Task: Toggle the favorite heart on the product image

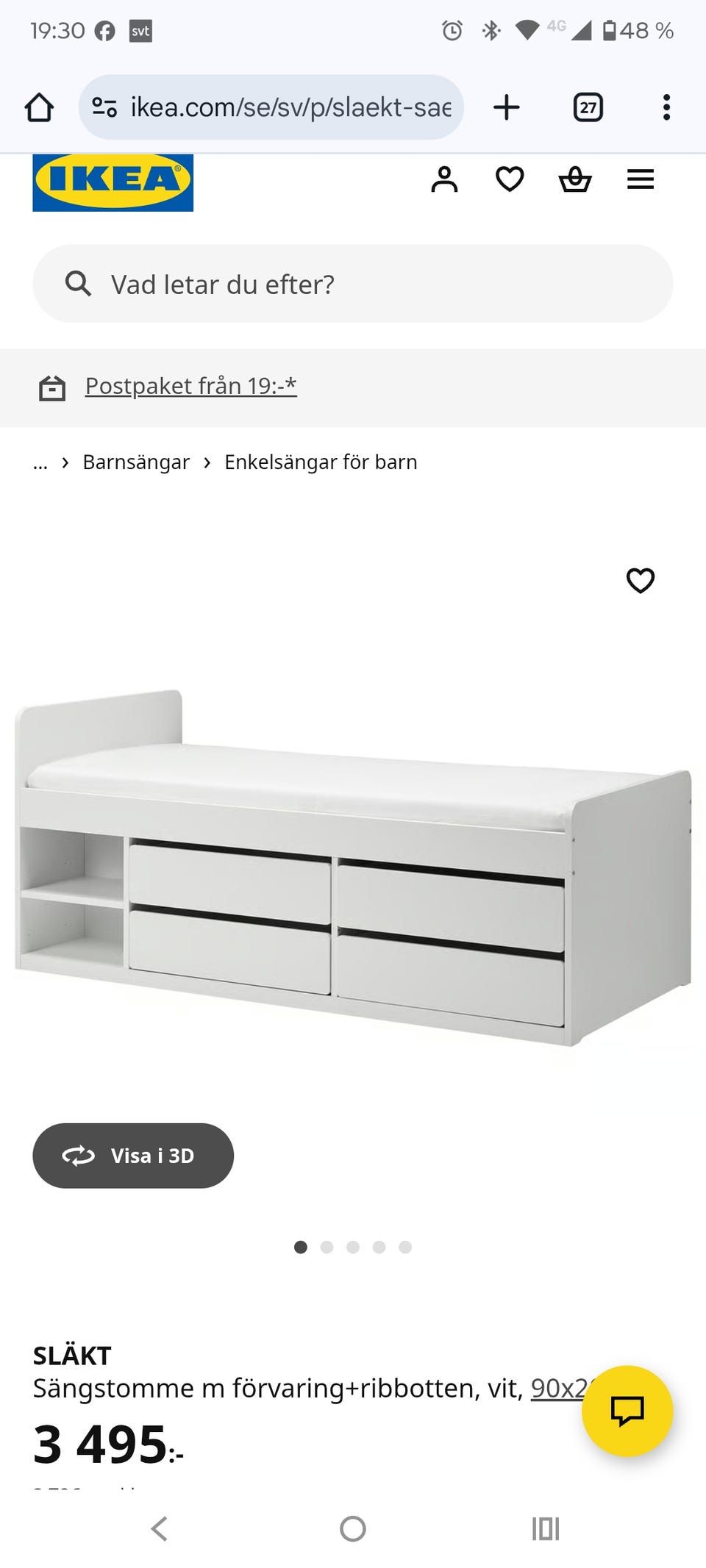Action: [x=641, y=581]
